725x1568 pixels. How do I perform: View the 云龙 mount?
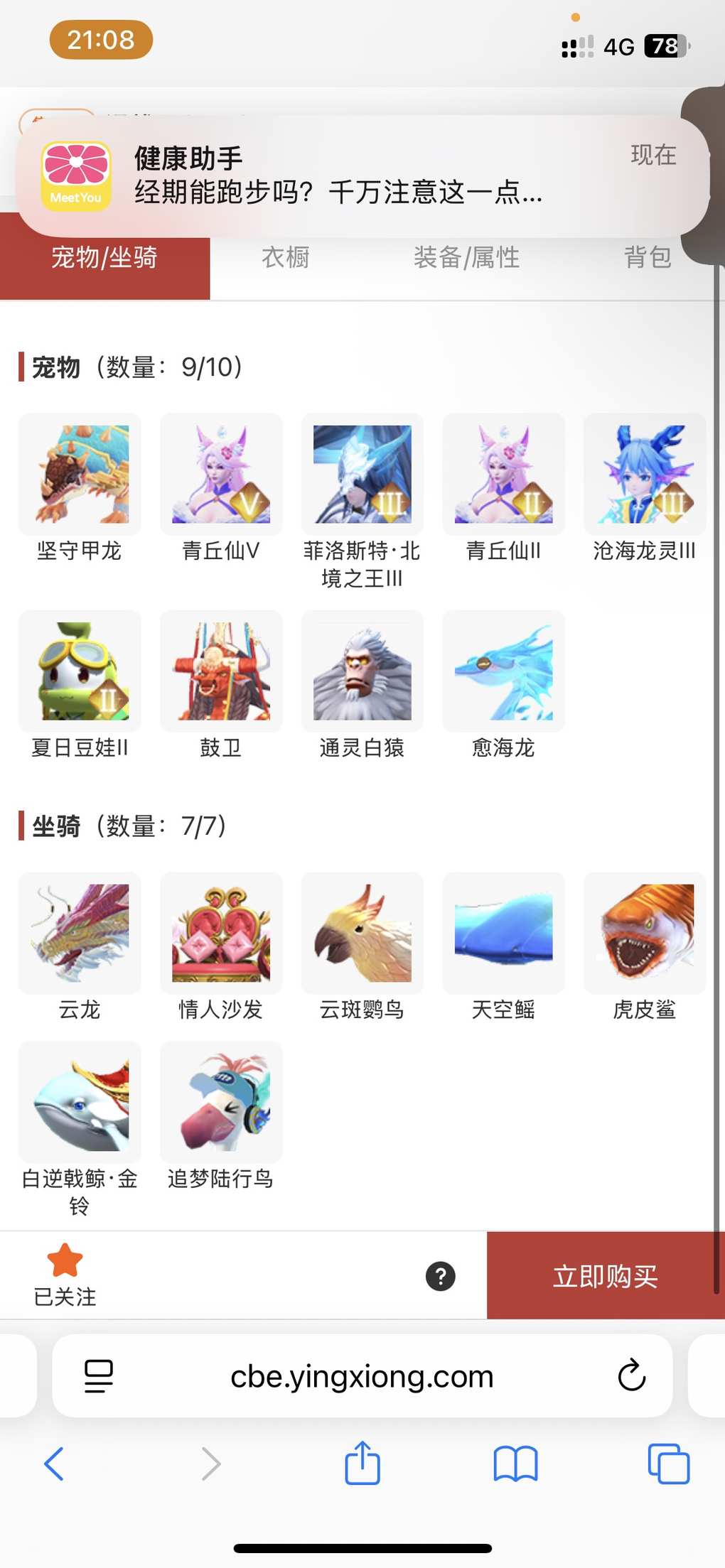click(x=80, y=933)
